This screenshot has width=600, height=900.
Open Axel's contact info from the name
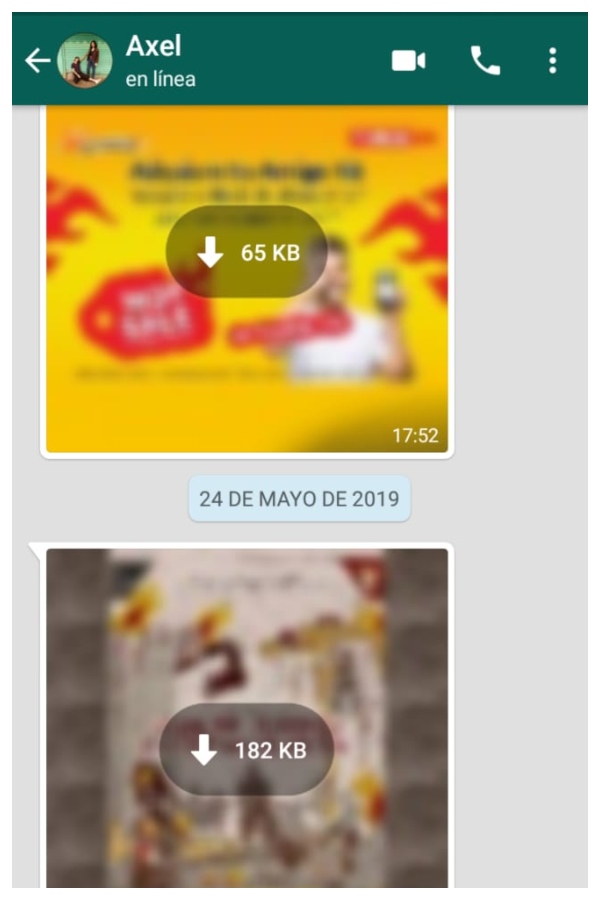(154, 46)
